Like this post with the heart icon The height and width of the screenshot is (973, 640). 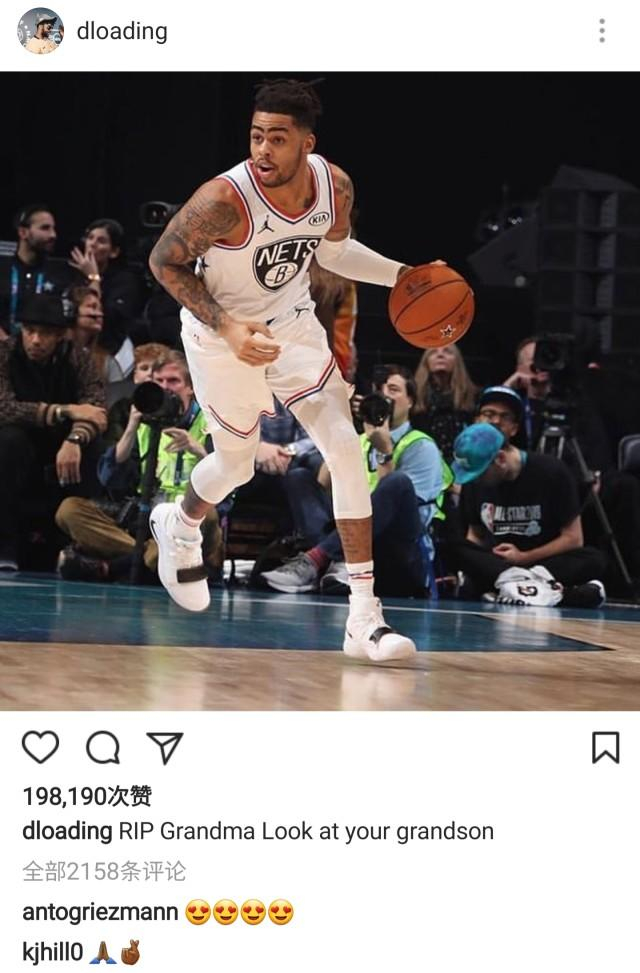(x=40, y=747)
